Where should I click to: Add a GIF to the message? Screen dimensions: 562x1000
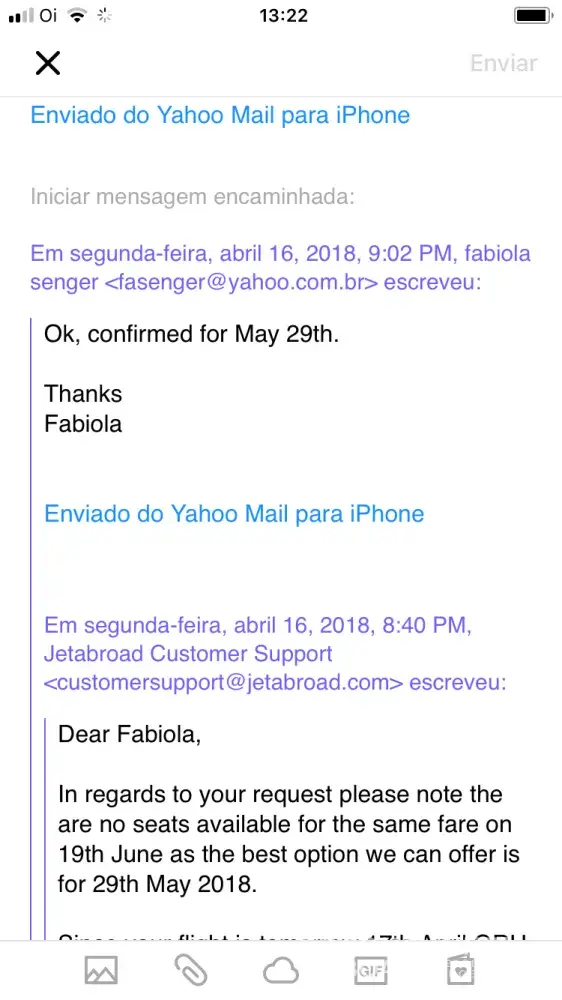pyautogui.click(x=371, y=971)
